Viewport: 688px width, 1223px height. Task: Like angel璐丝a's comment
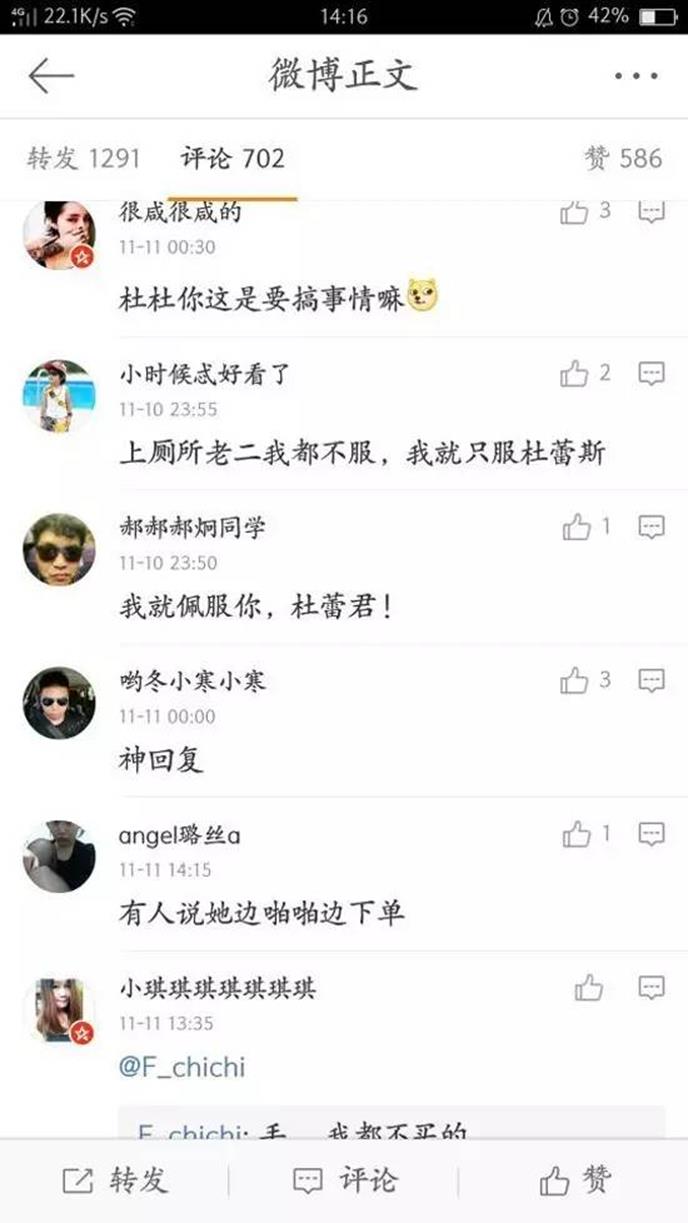click(577, 834)
